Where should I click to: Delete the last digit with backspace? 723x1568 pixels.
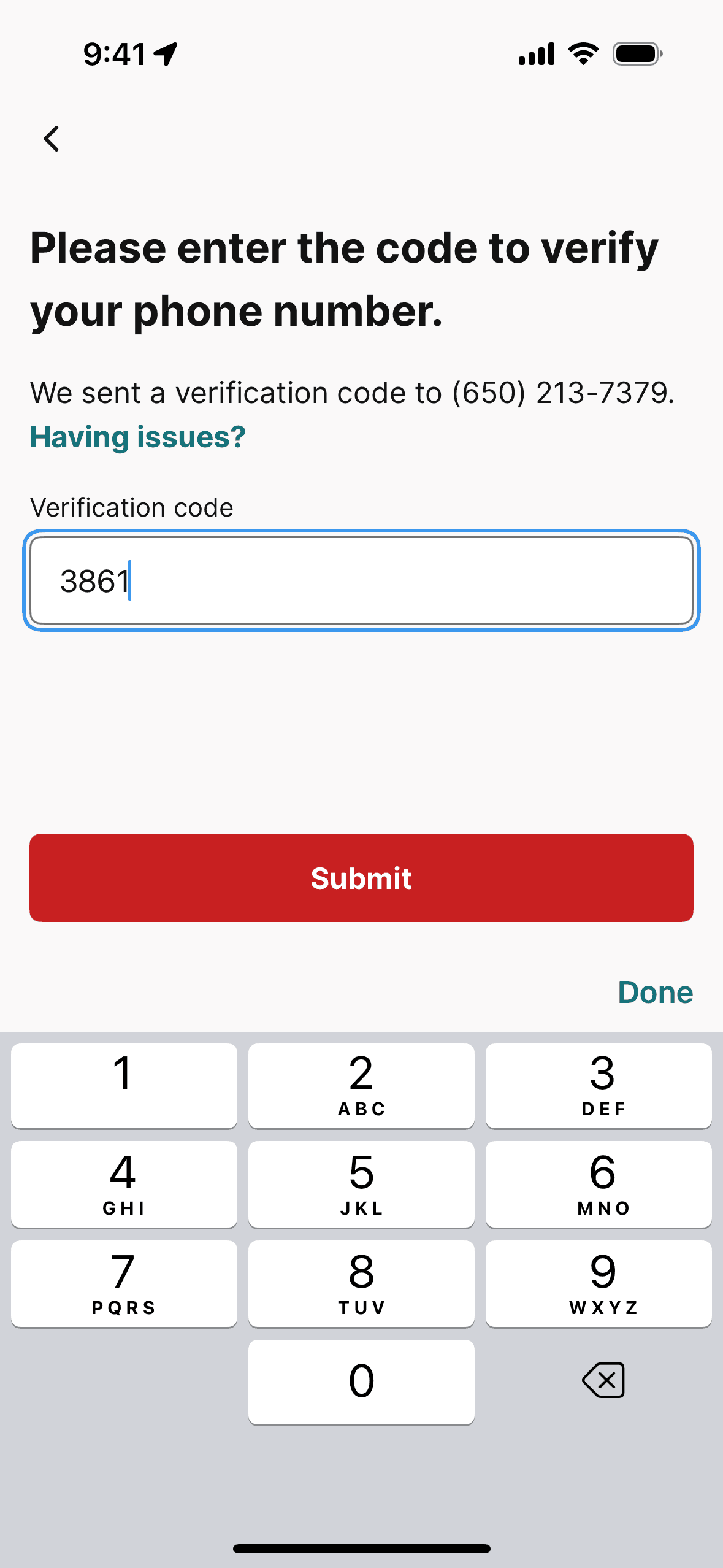click(603, 1381)
